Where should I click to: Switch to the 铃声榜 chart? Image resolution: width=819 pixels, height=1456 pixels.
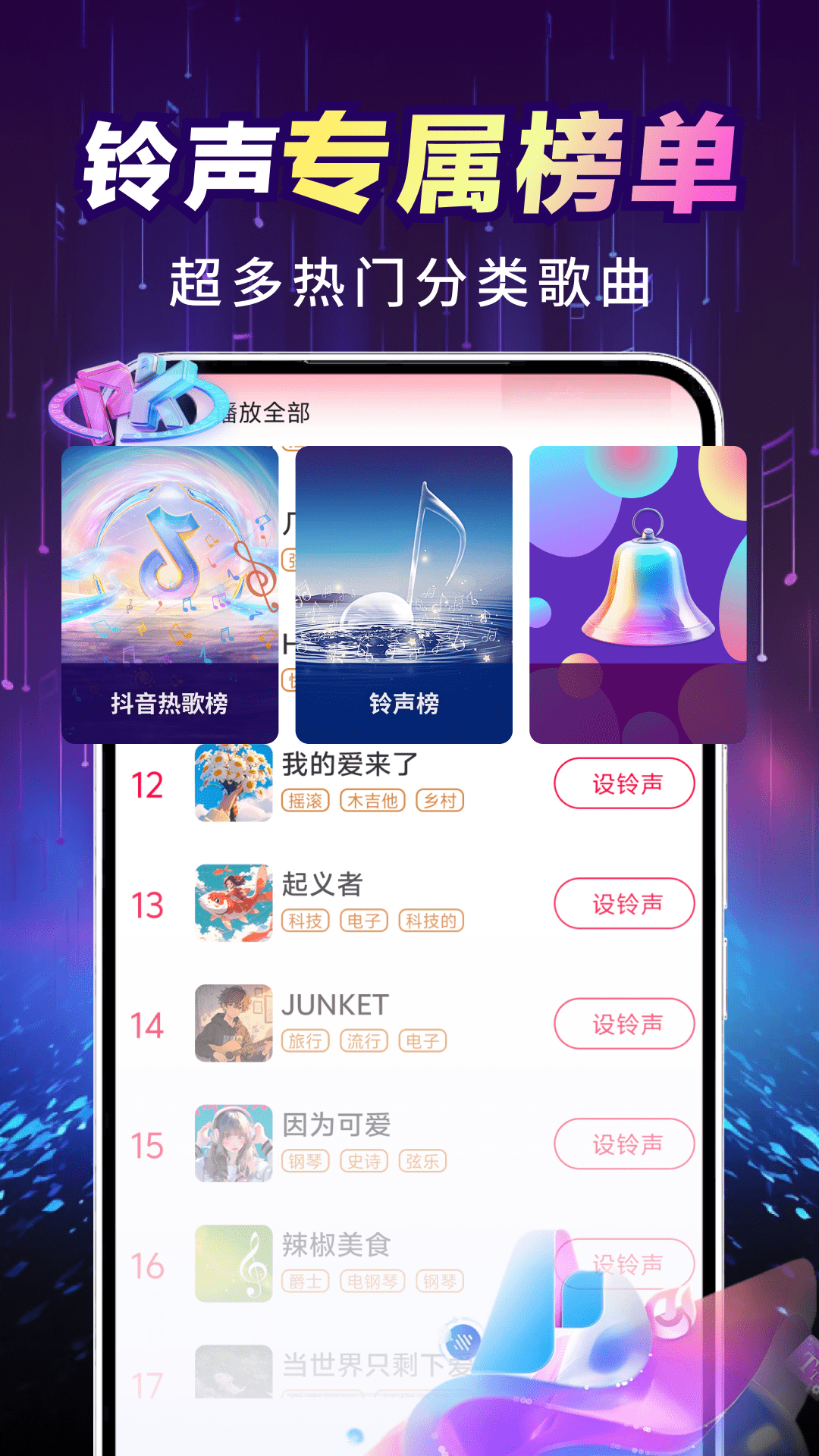[406, 703]
